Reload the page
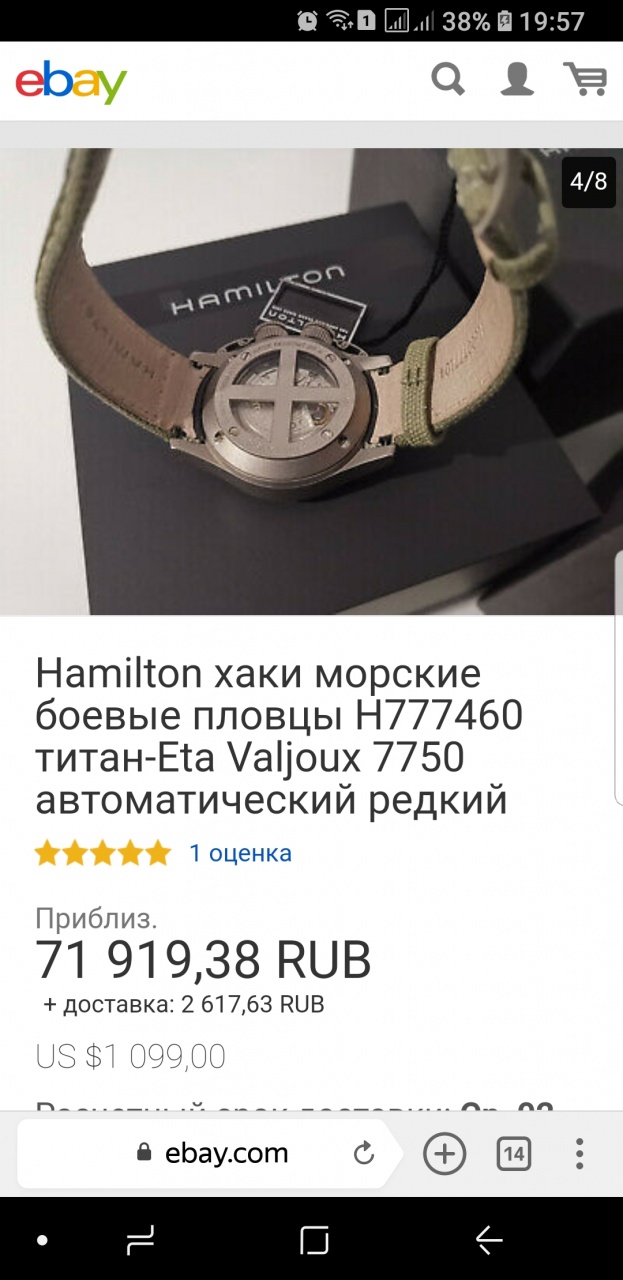Image resolution: width=623 pixels, height=1280 pixels. tap(364, 1154)
